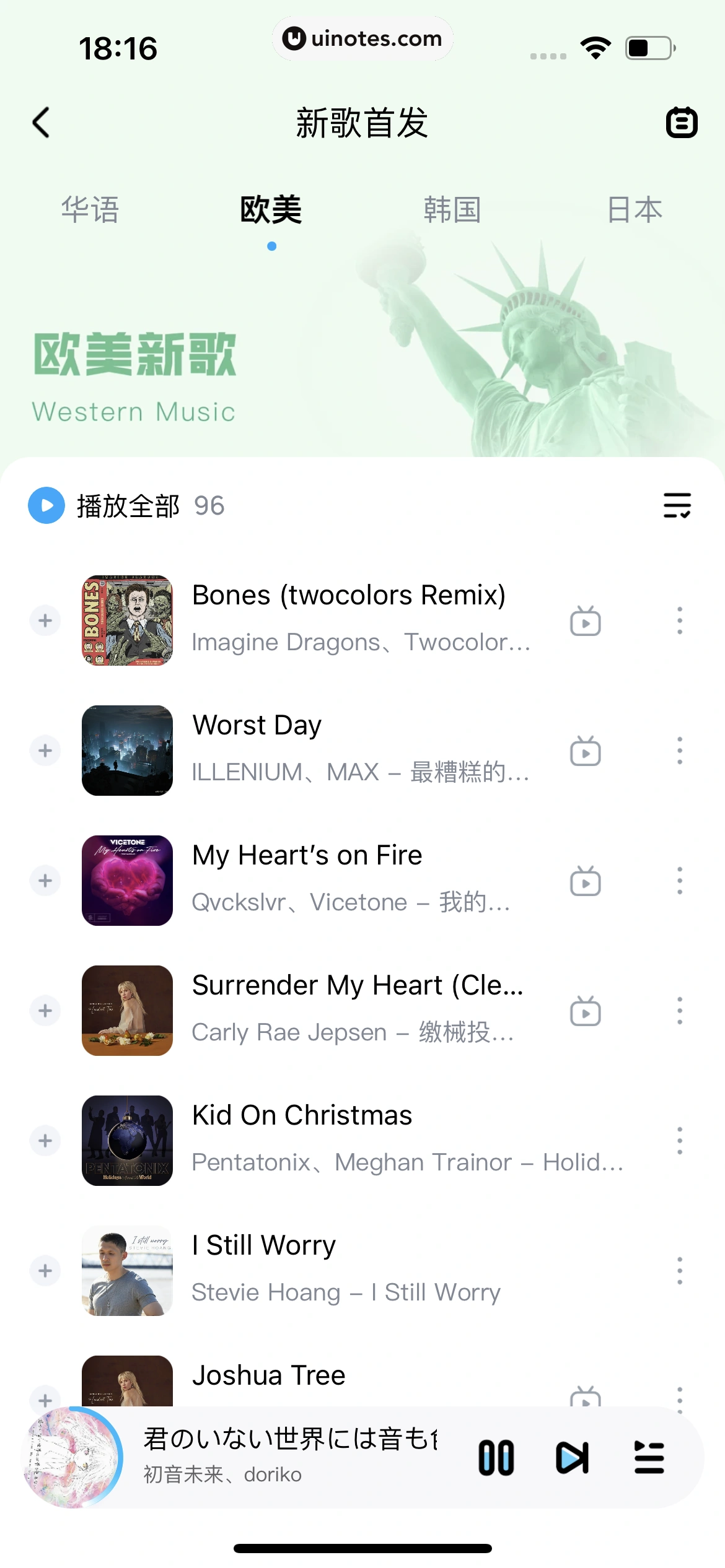
Task: Open the now playing album cover
Action: coord(73,1458)
